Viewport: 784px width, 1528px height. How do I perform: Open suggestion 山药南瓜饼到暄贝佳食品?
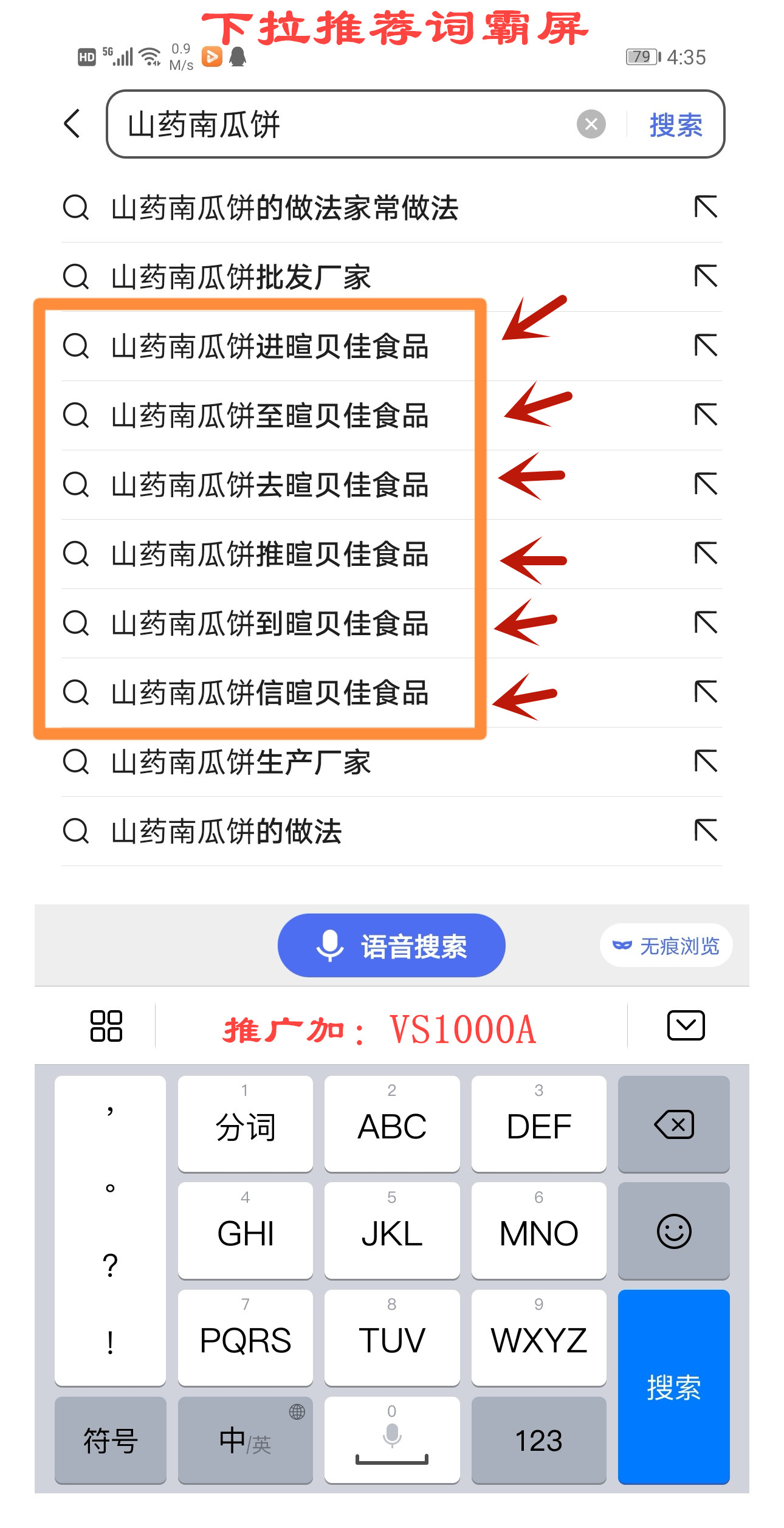(391, 624)
